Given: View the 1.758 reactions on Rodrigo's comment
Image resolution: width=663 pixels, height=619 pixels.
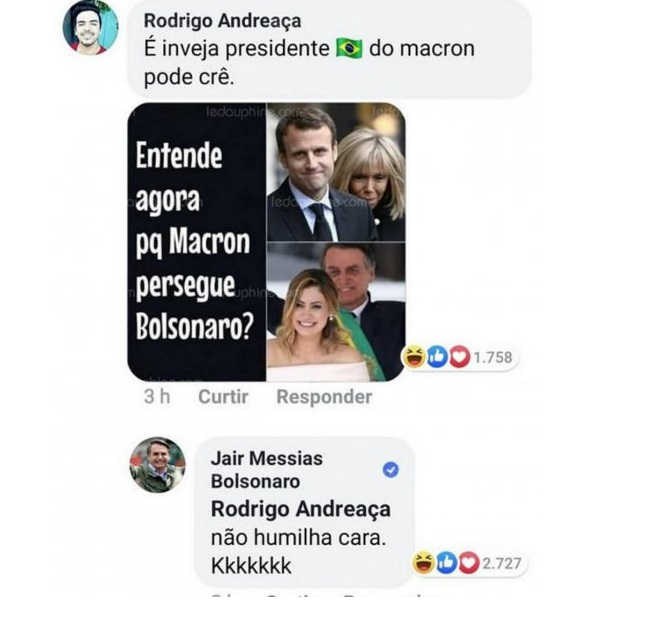Looking at the screenshot, I should point(459,356).
